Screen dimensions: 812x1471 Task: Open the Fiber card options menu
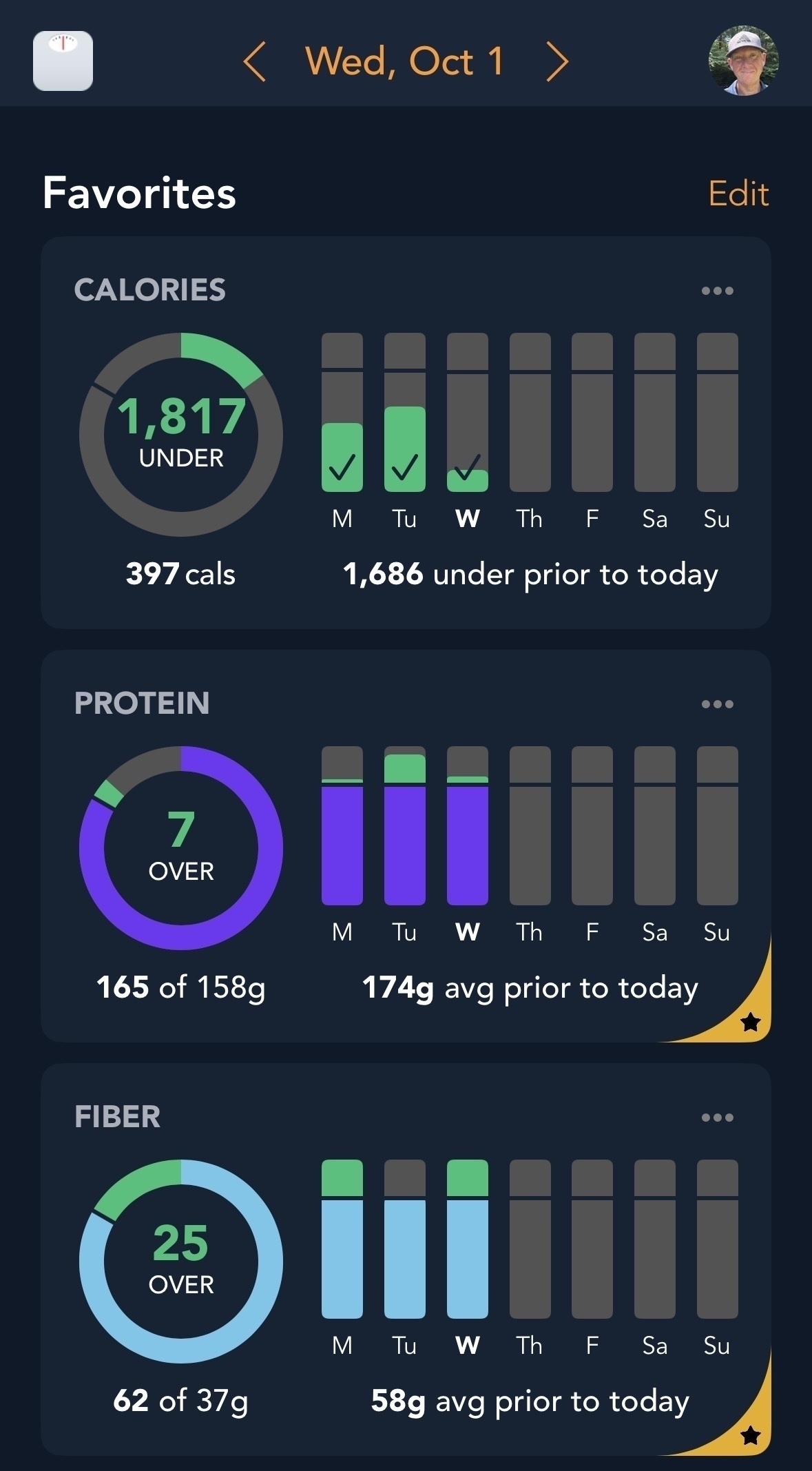click(717, 1118)
